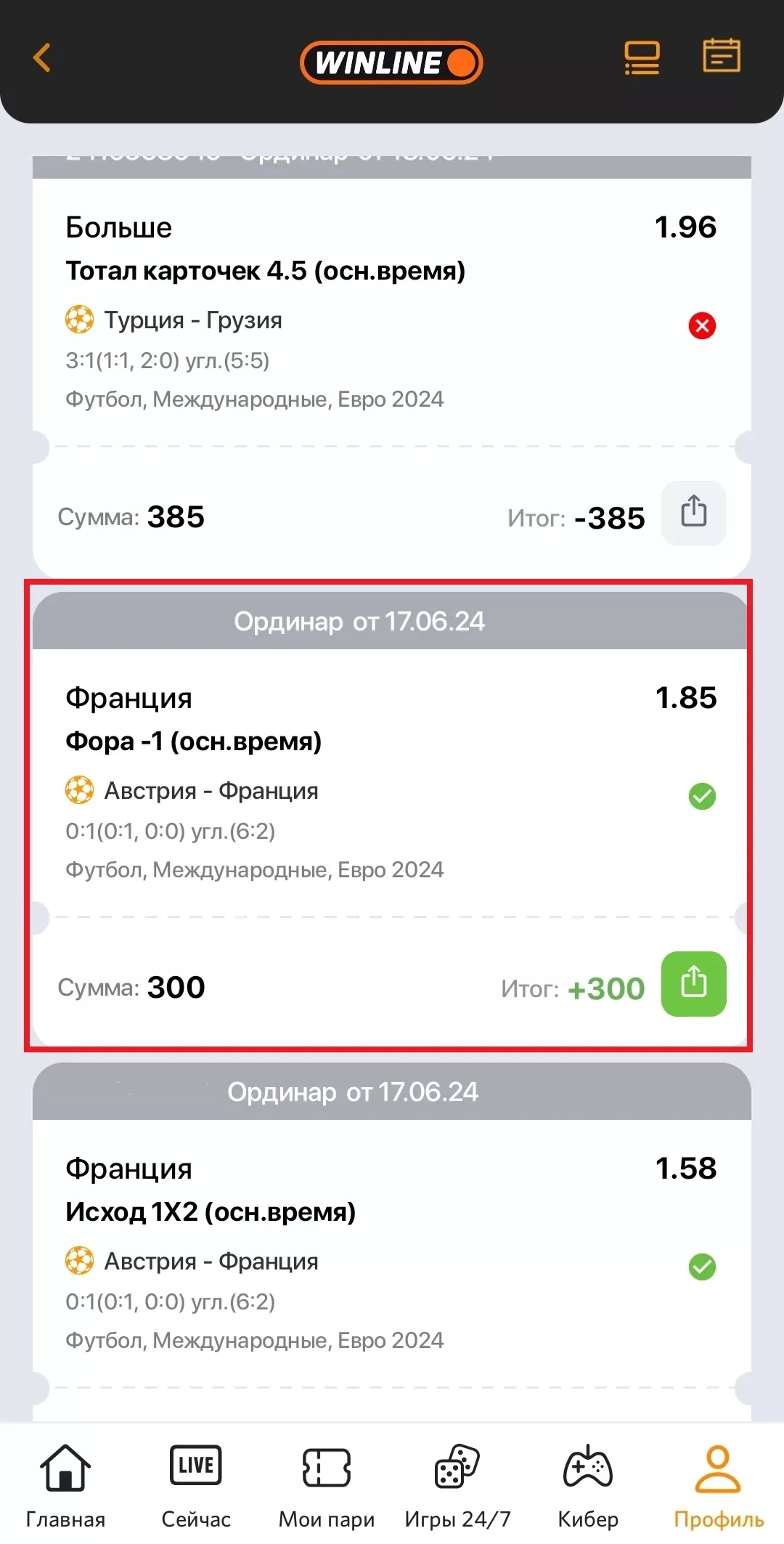Image resolution: width=784 pixels, height=1544 pixels.
Task: Tap the football icon next to Австрия - Франция
Action: coord(80,789)
